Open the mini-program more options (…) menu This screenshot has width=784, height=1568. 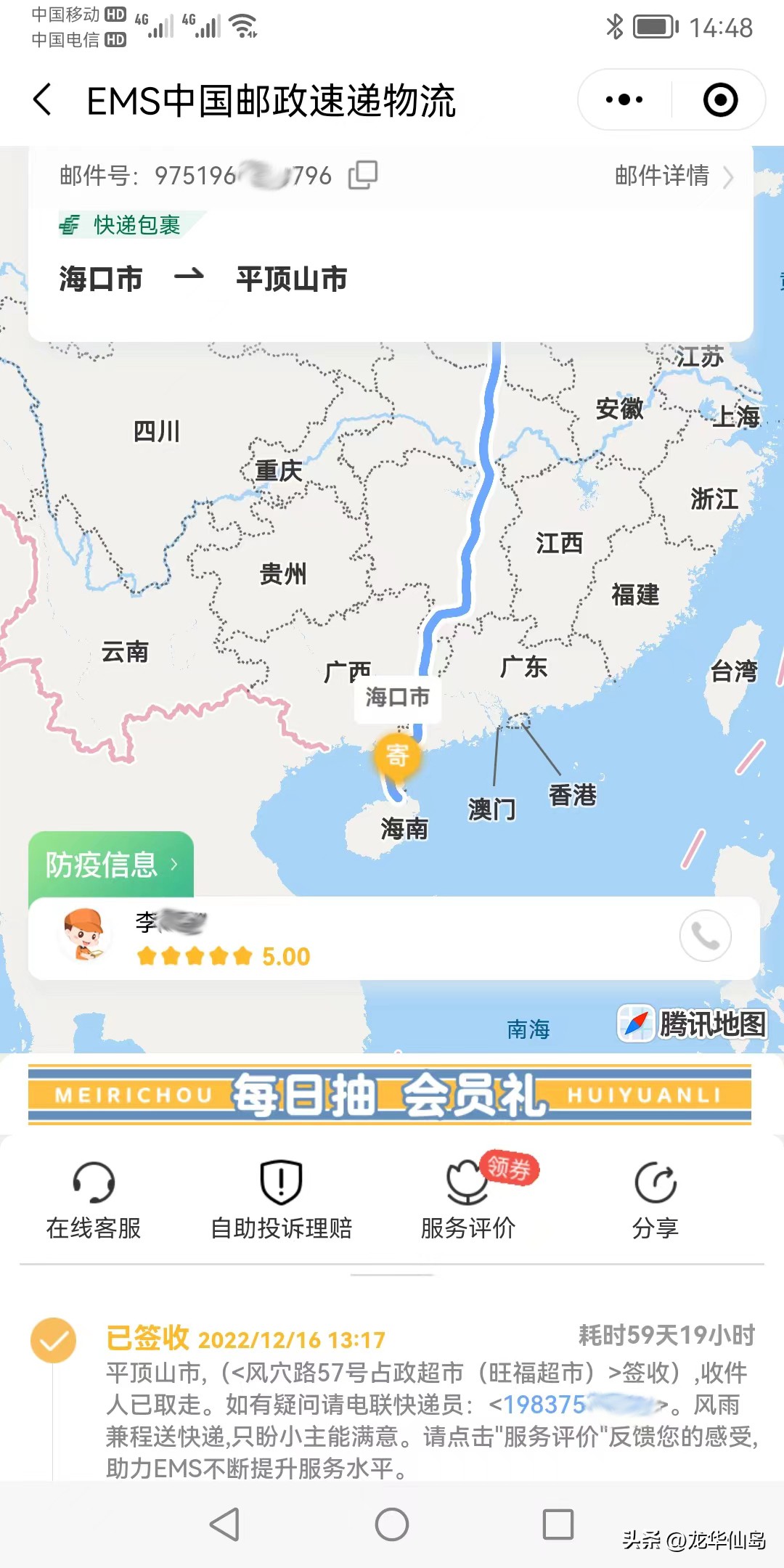[623, 98]
